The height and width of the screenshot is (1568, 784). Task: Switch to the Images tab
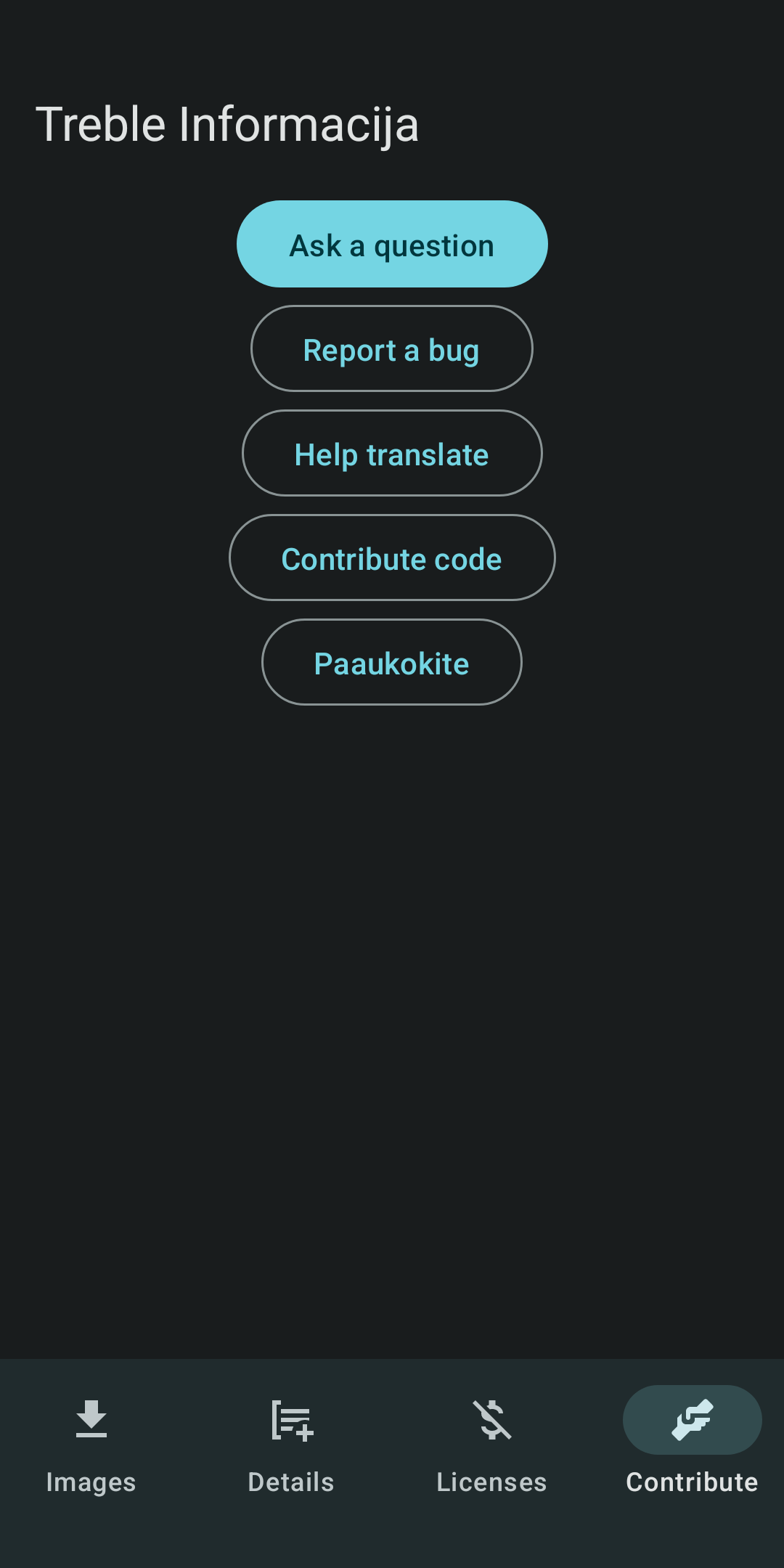coord(91,1445)
